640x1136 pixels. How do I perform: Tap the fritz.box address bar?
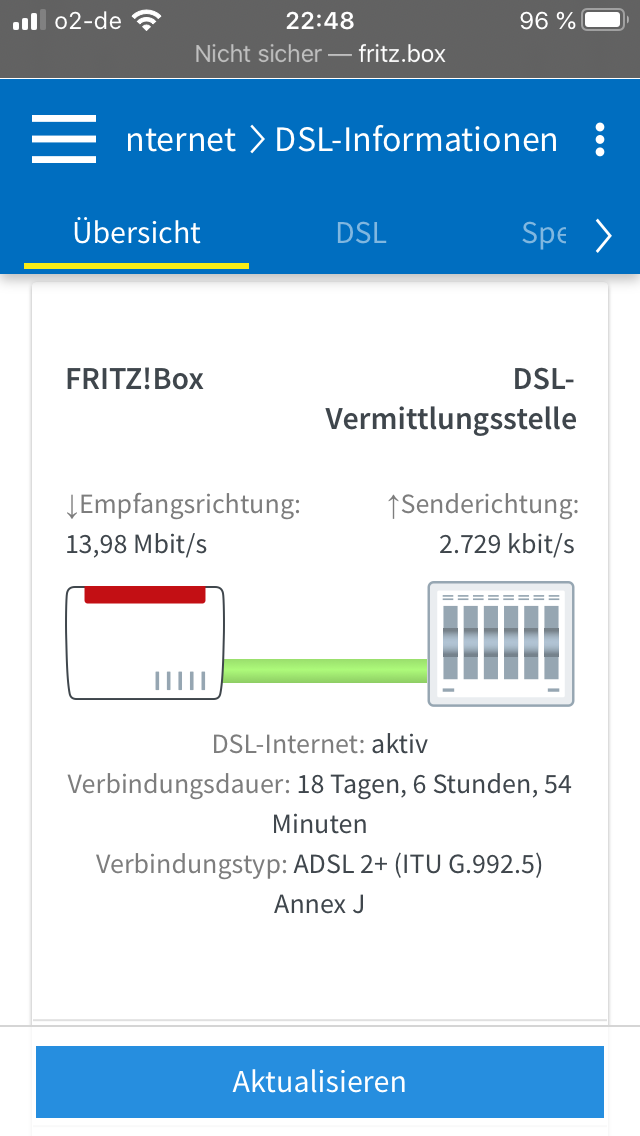(x=320, y=54)
